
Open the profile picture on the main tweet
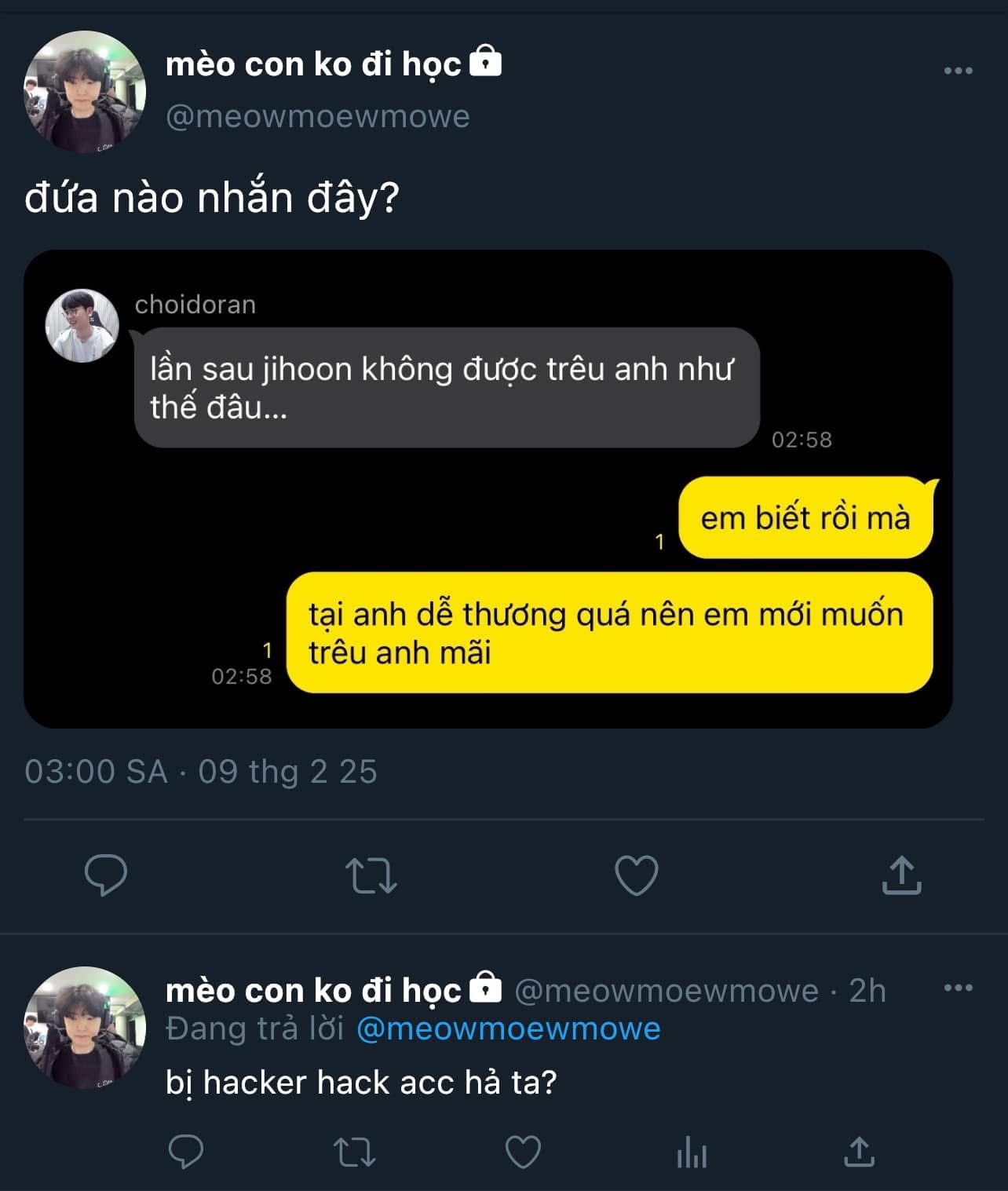click(85, 91)
